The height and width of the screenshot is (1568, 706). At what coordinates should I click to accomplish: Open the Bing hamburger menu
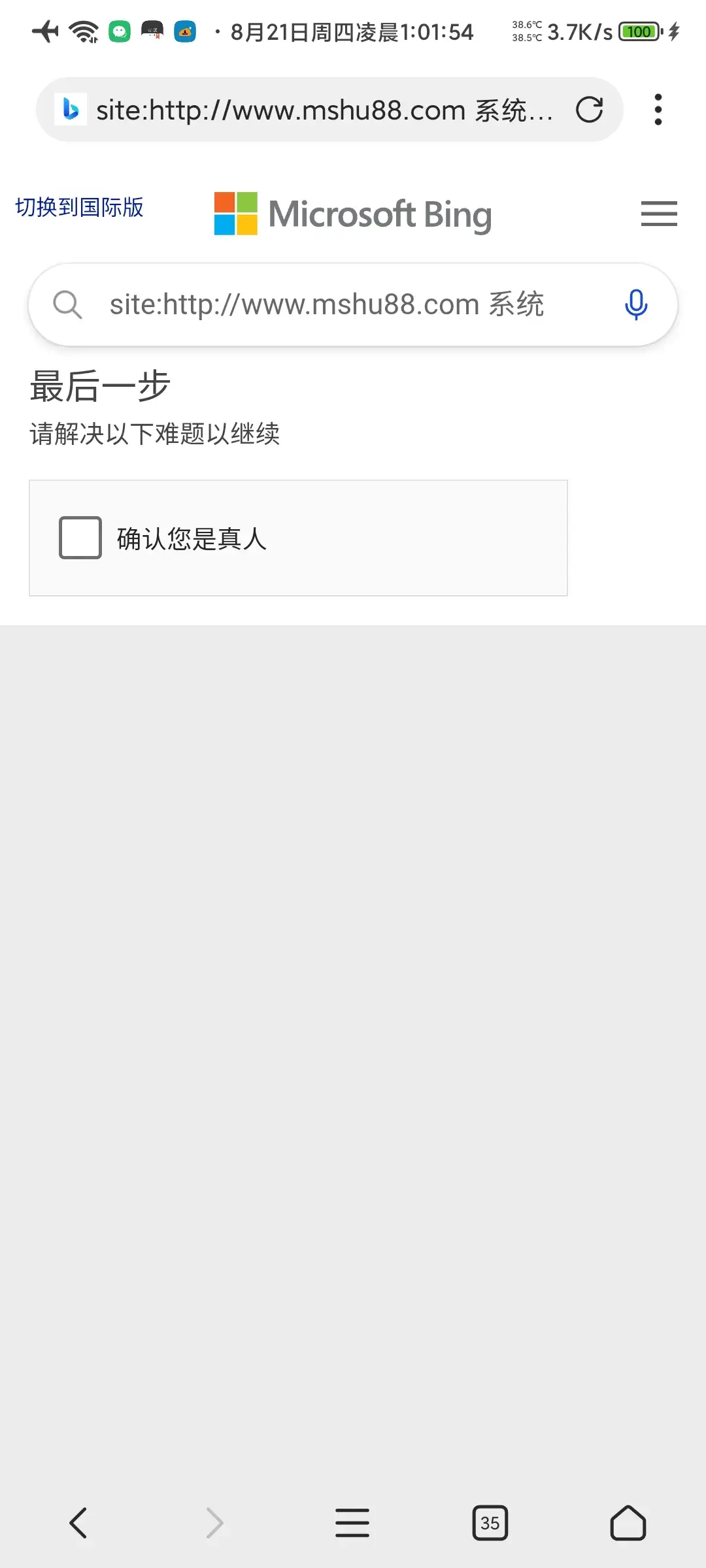[658, 214]
